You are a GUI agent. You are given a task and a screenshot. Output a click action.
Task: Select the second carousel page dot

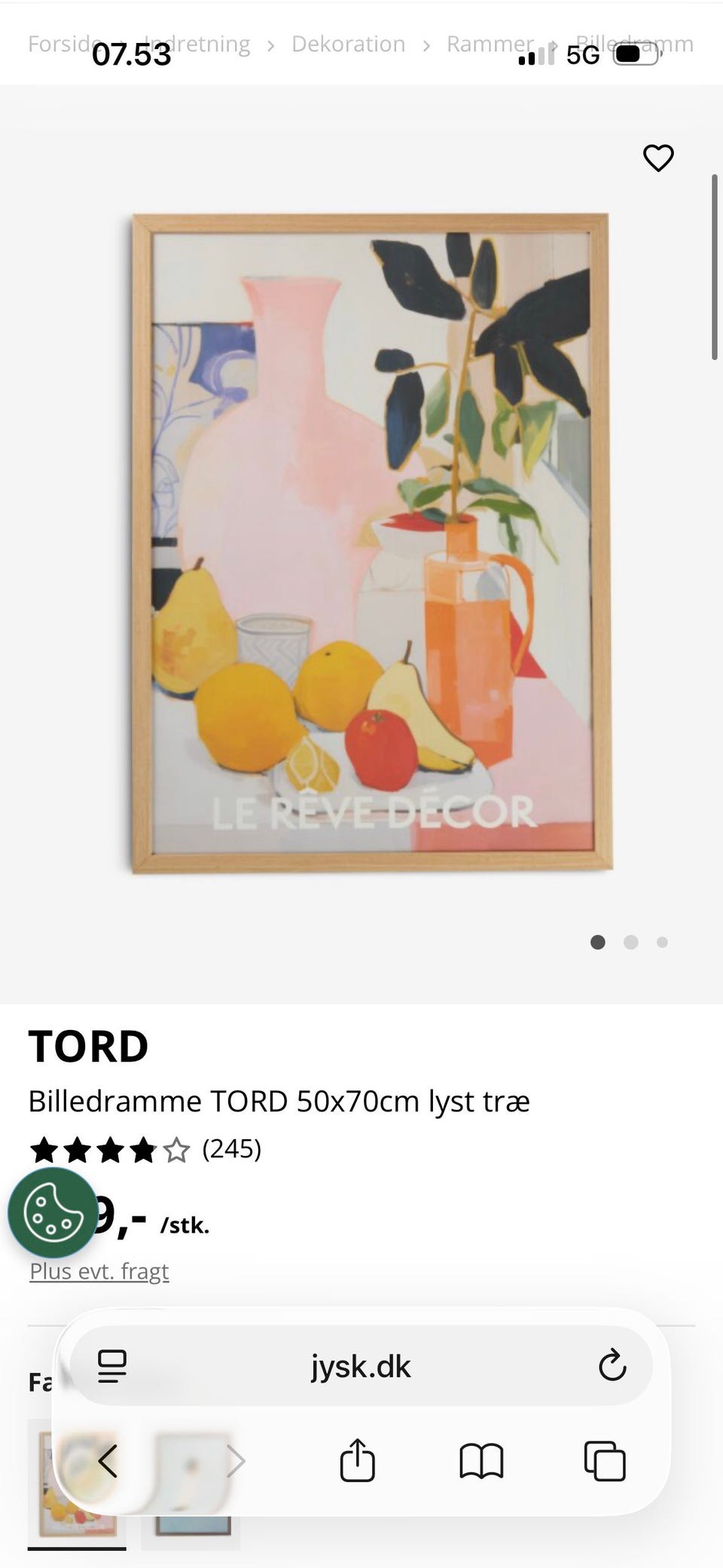[x=630, y=943]
